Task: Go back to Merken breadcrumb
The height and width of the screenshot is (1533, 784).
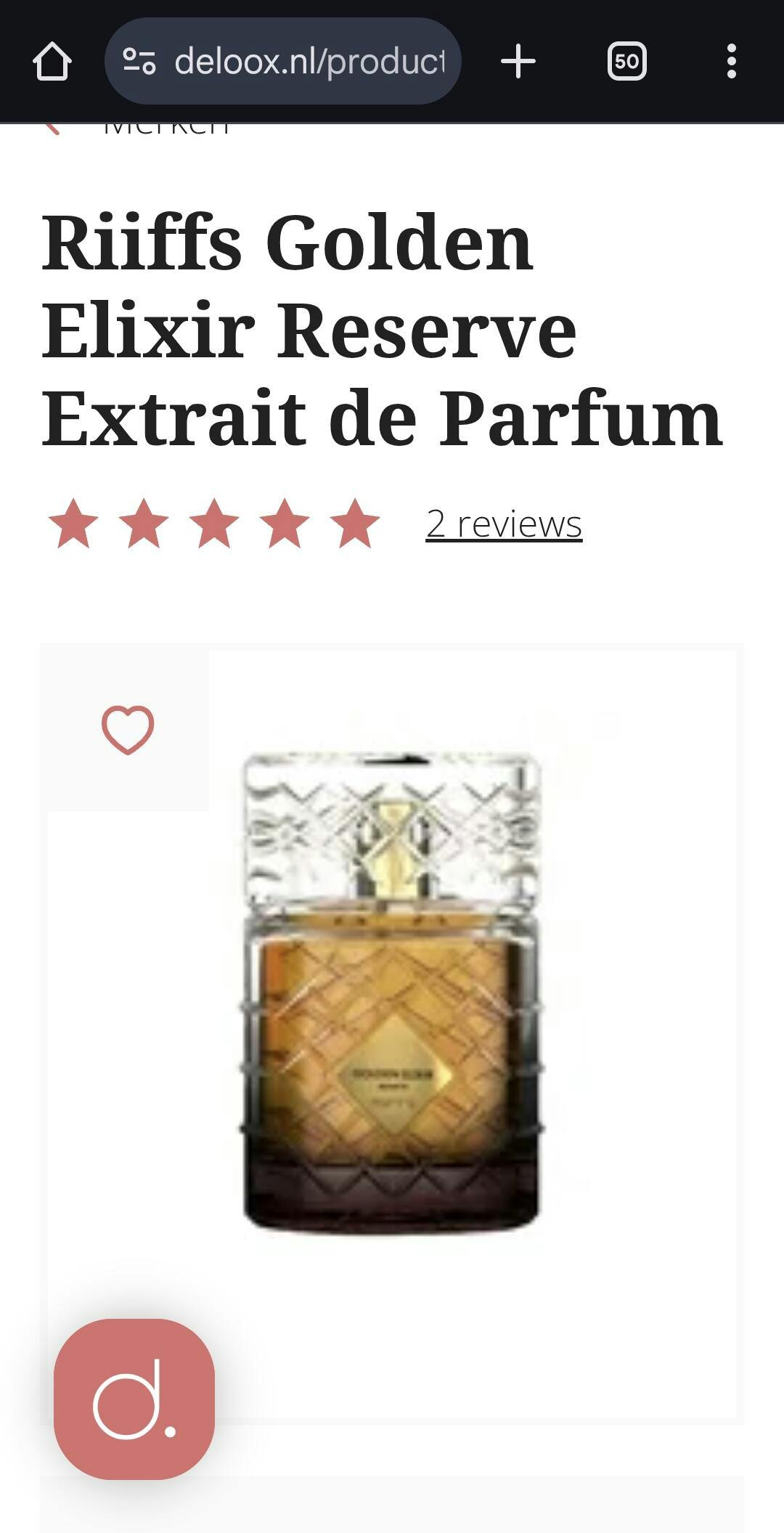Action: coord(166,128)
